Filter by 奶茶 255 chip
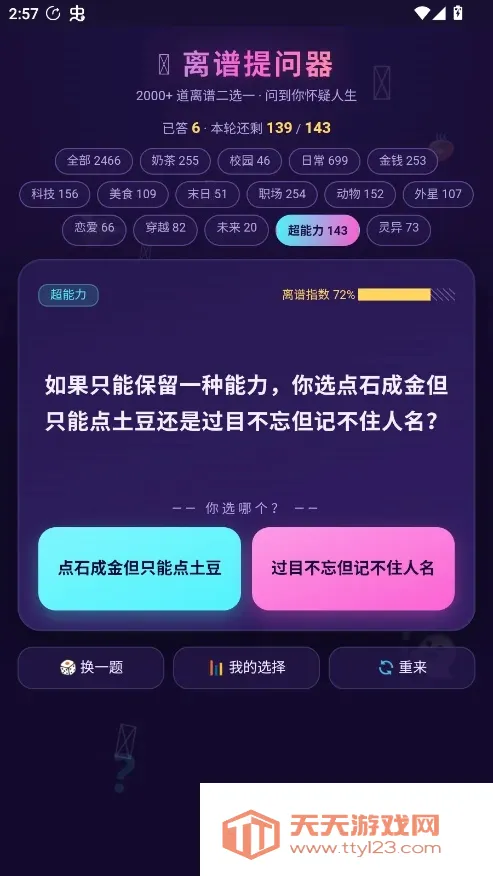The image size is (493, 876). (175, 161)
